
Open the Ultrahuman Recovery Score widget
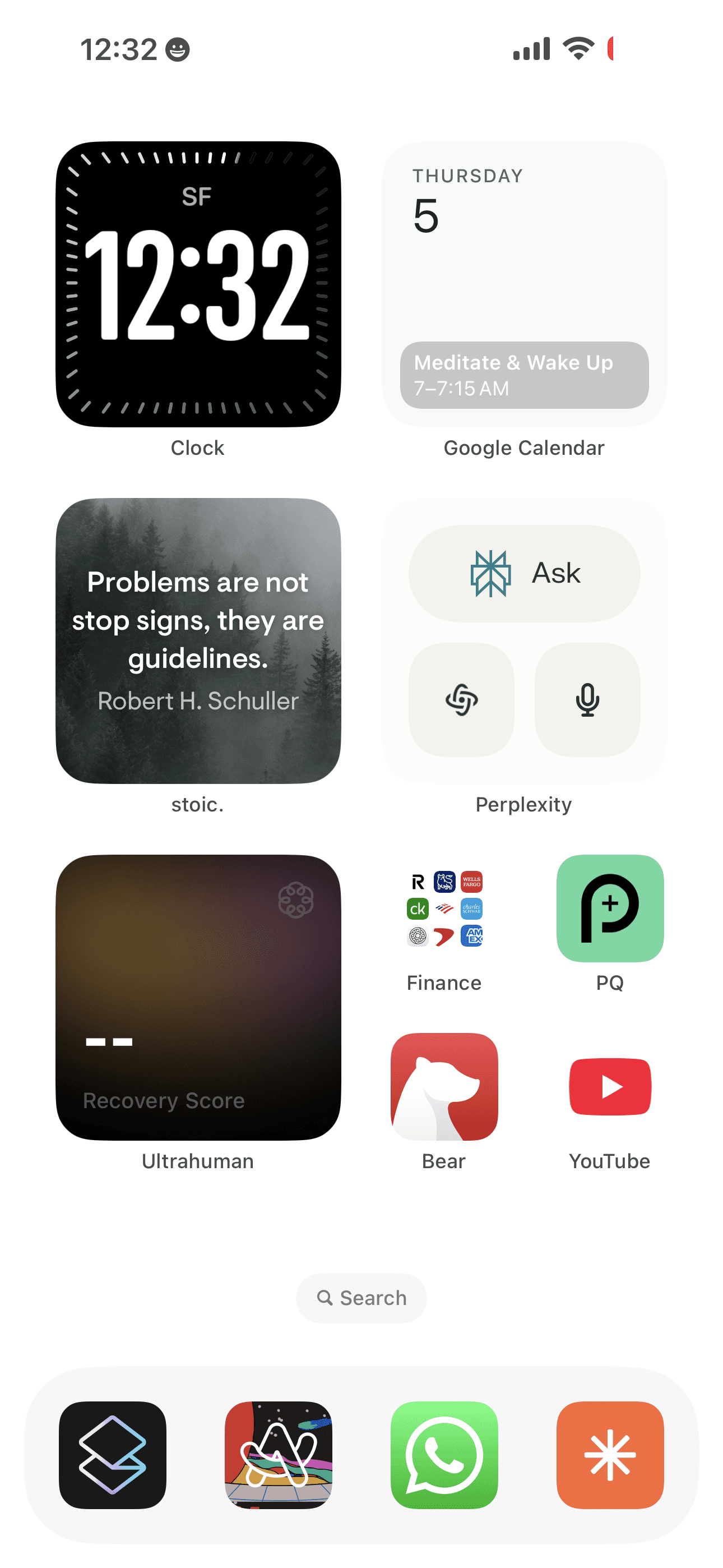[198, 998]
